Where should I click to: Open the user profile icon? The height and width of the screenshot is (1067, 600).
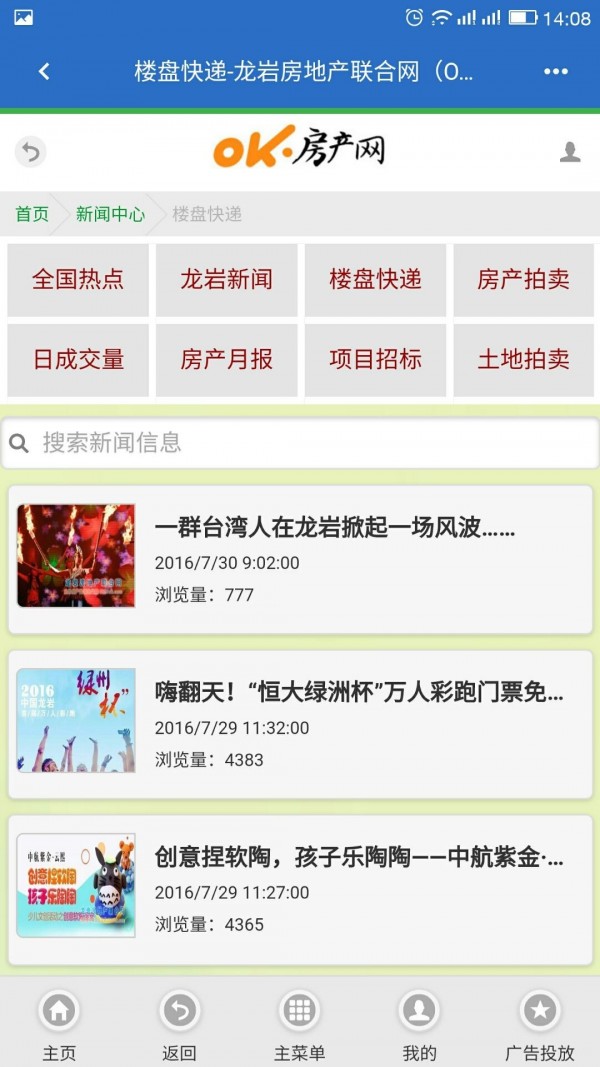570,152
